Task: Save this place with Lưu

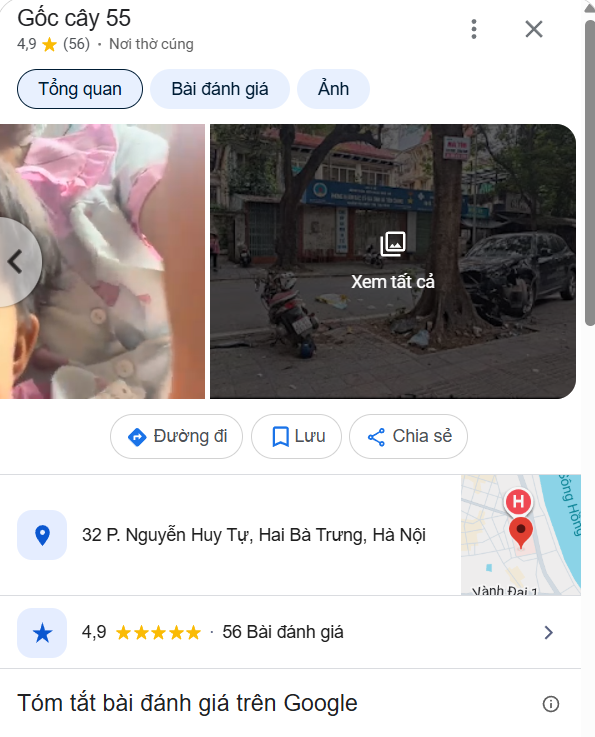Action: [296, 436]
